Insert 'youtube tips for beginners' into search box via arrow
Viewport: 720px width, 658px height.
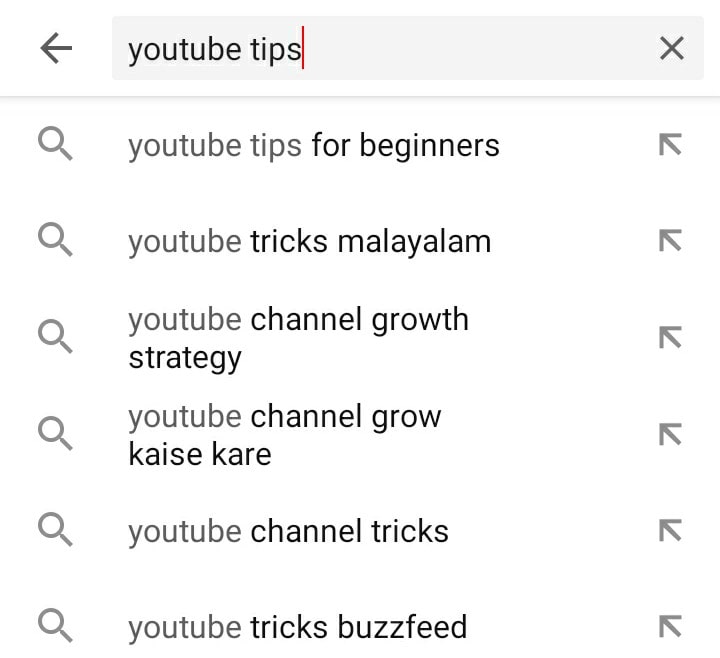670,146
